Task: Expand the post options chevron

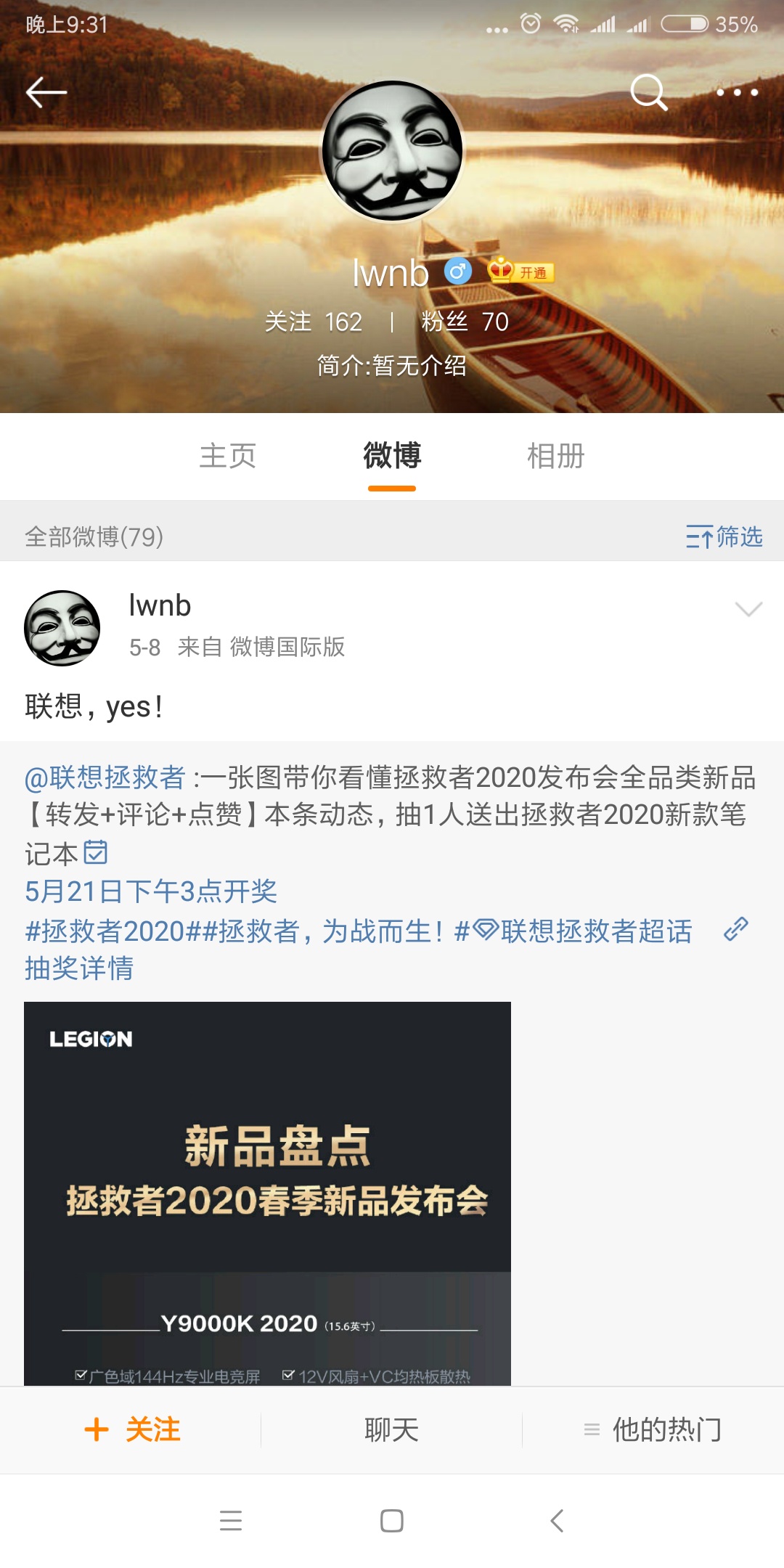Action: (748, 608)
